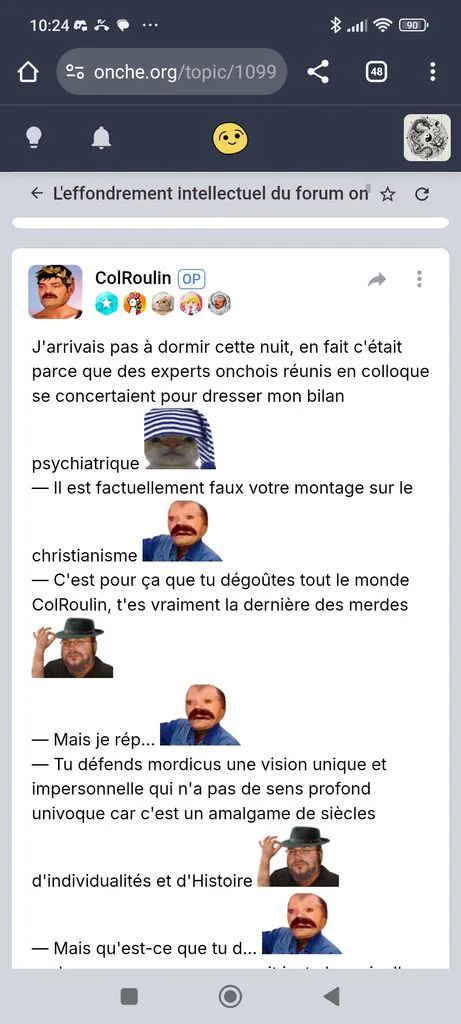461x1024 pixels.
Task: Tap the yellow smiley site logo
Action: point(230,138)
